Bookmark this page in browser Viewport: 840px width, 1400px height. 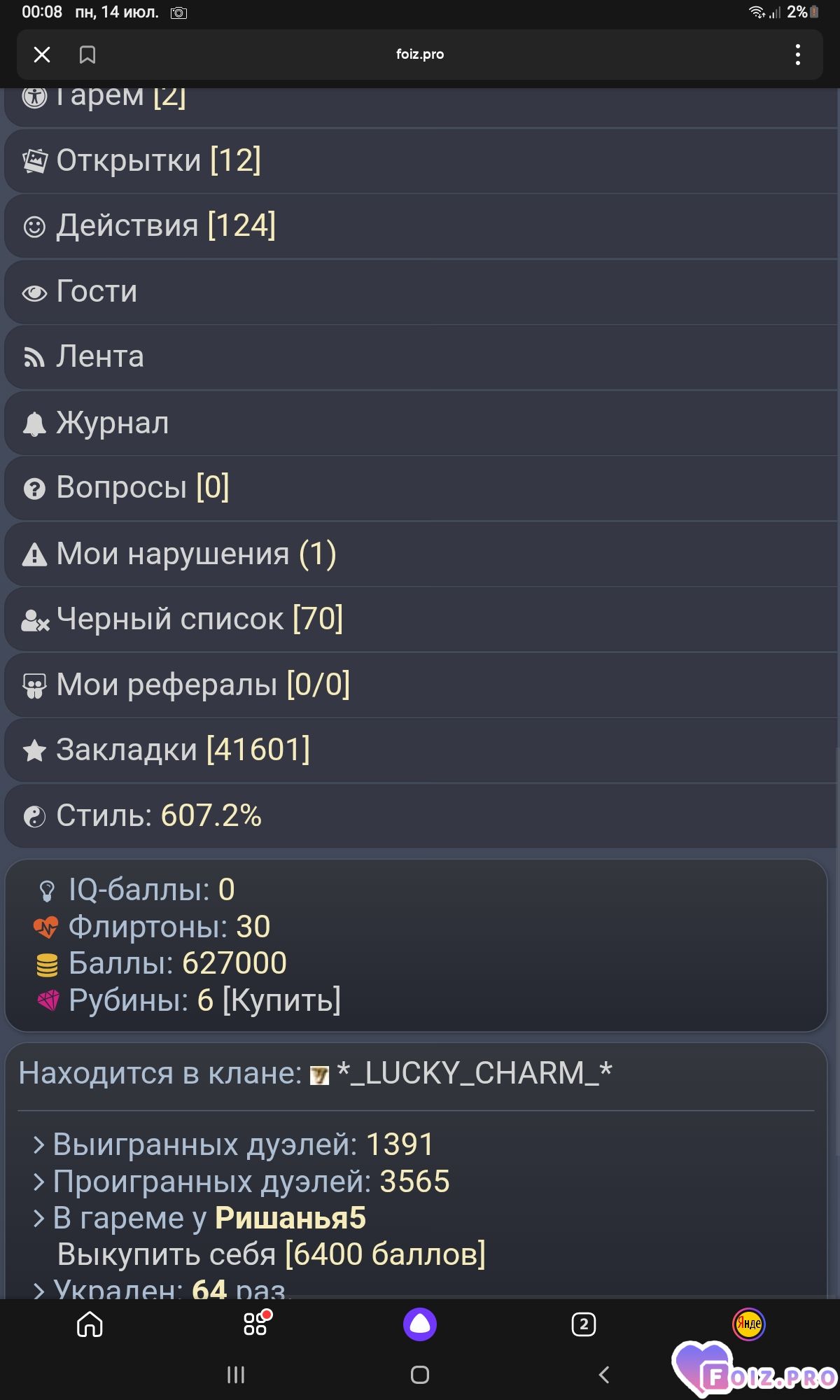[87, 55]
